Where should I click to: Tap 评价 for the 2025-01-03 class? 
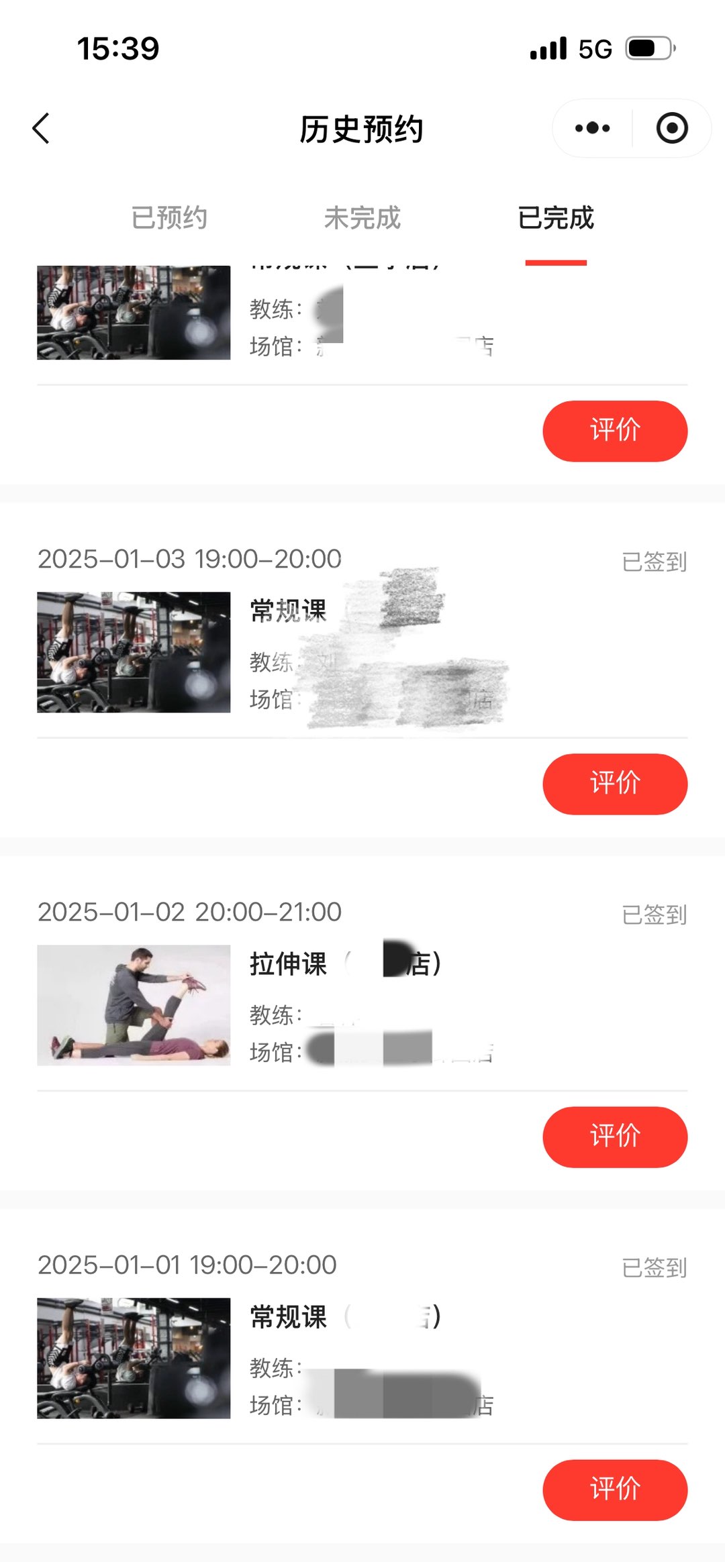(x=614, y=784)
